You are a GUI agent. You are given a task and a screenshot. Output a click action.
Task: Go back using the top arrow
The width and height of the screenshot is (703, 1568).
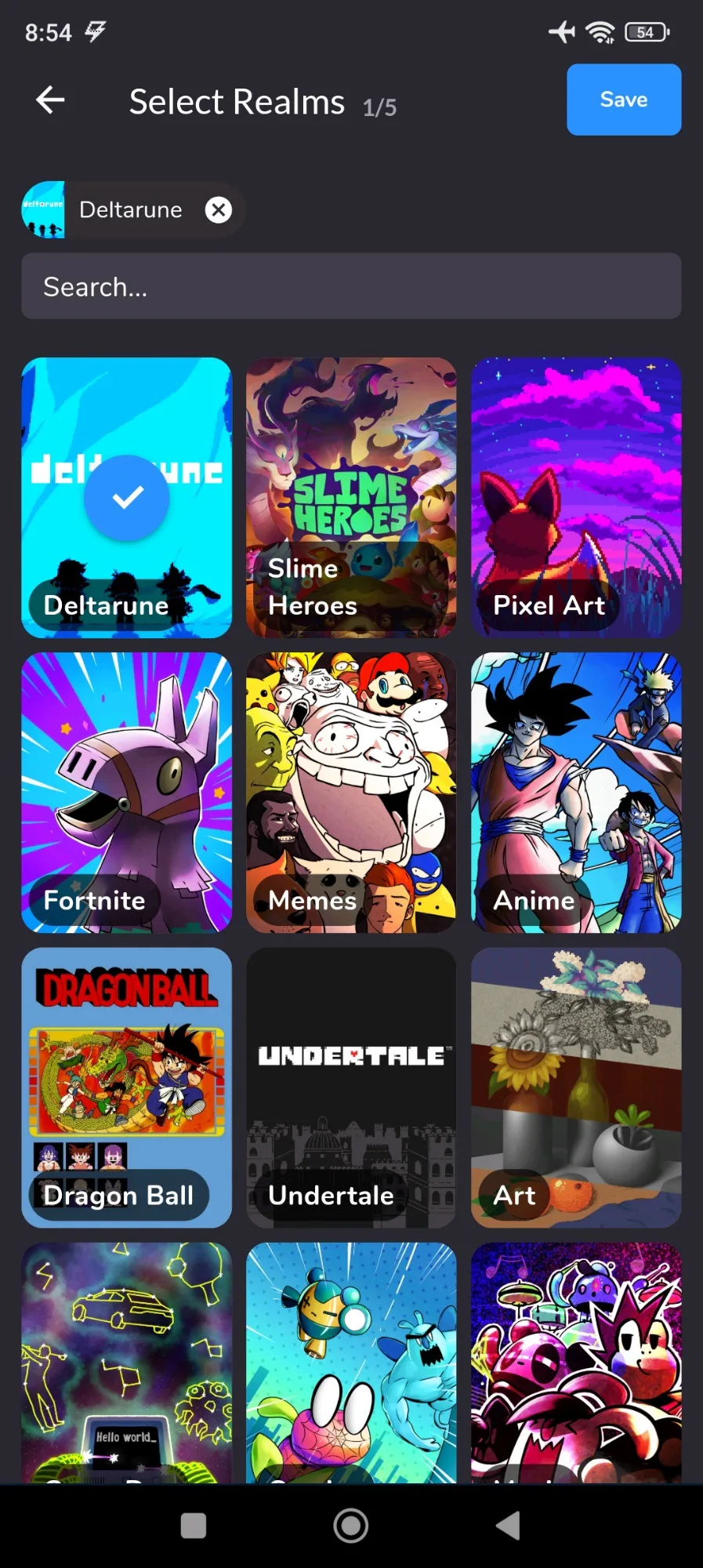(x=50, y=100)
